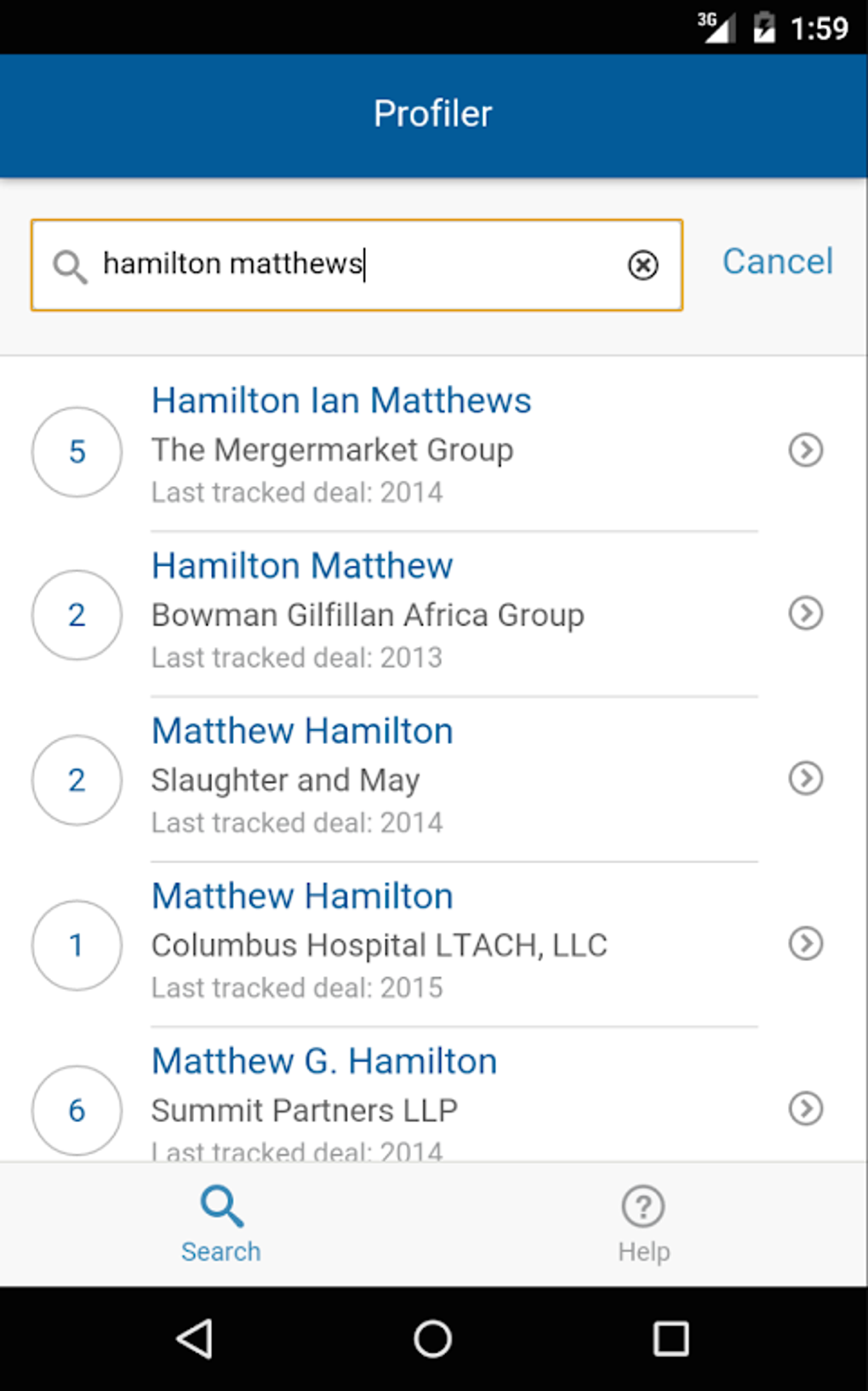Open the Help question mark icon
Screen dimensions: 868x1391
642,1205
